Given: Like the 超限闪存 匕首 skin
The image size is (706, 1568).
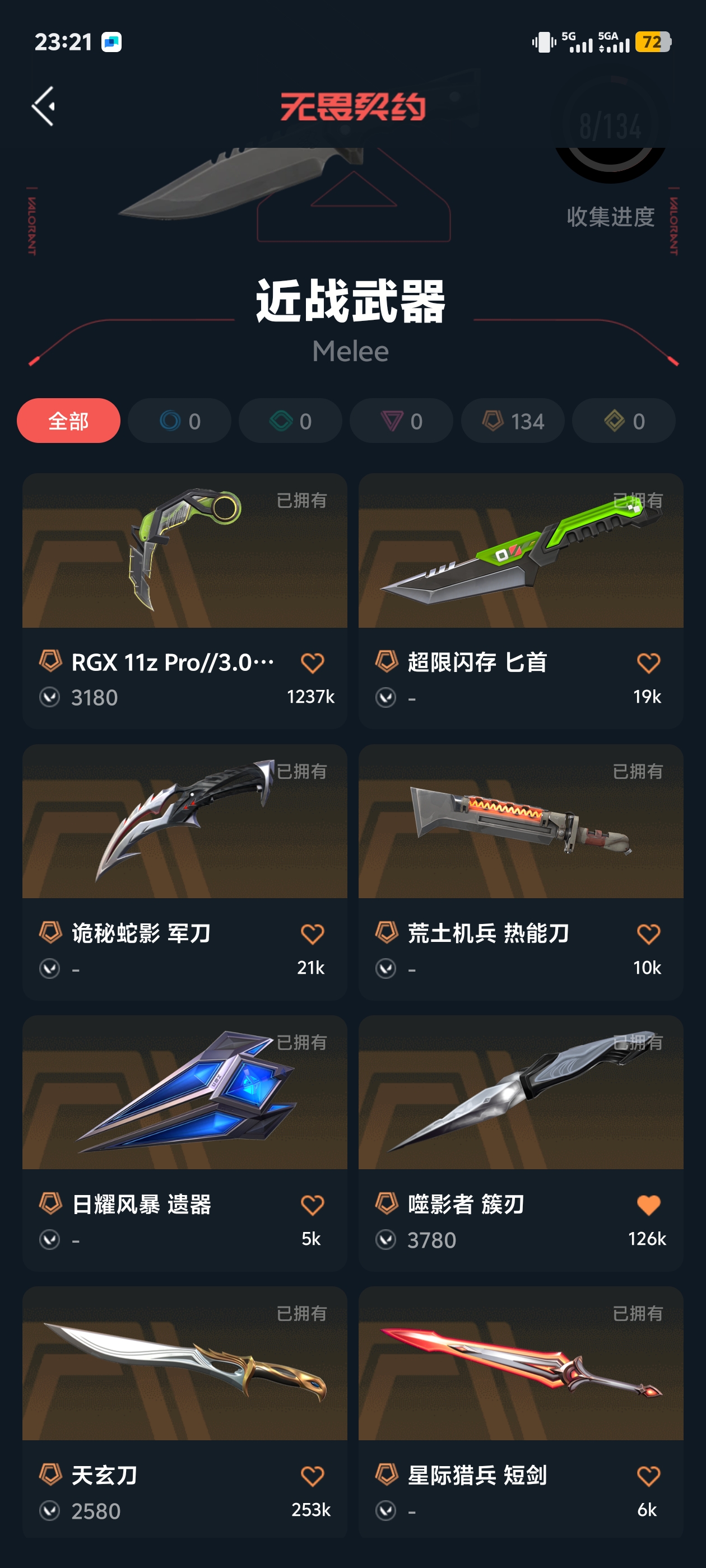Looking at the screenshot, I should tap(648, 663).
